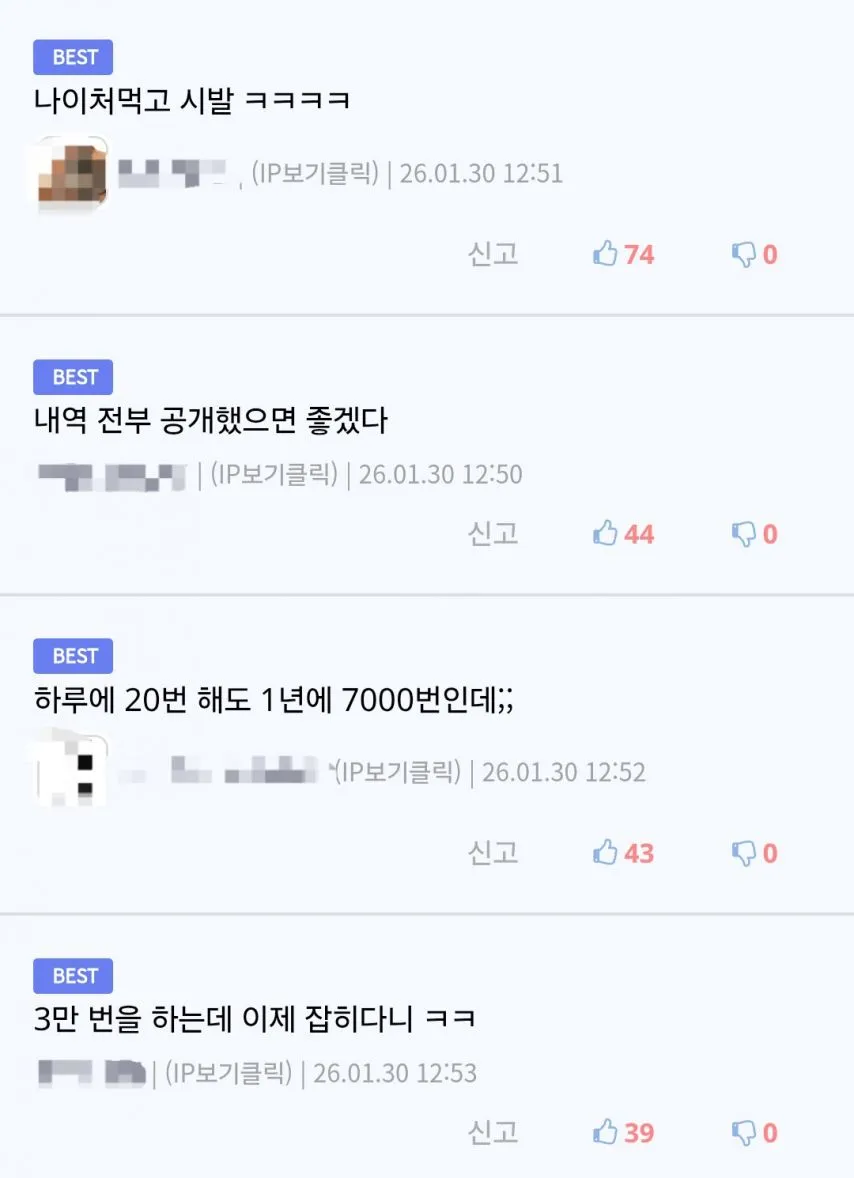Report the '하루에 20번 해도' comment
854x1178 pixels.
[493, 853]
